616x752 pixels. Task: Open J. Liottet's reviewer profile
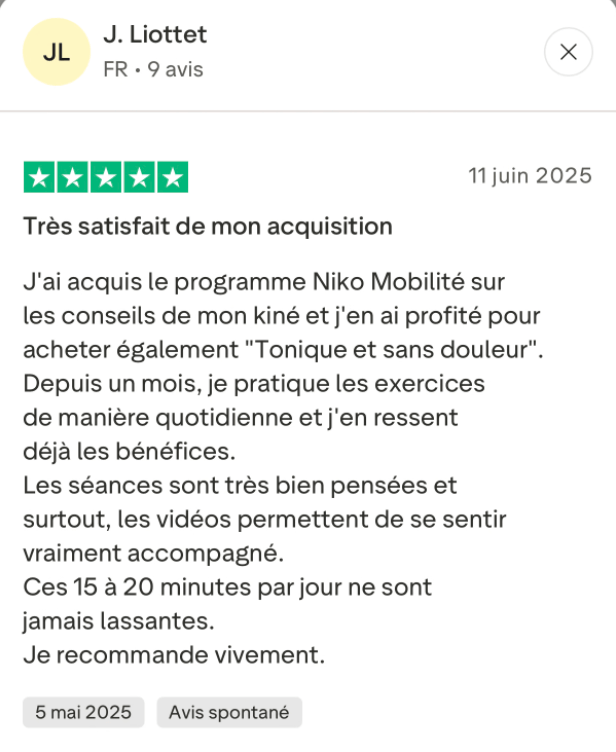point(155,35)
